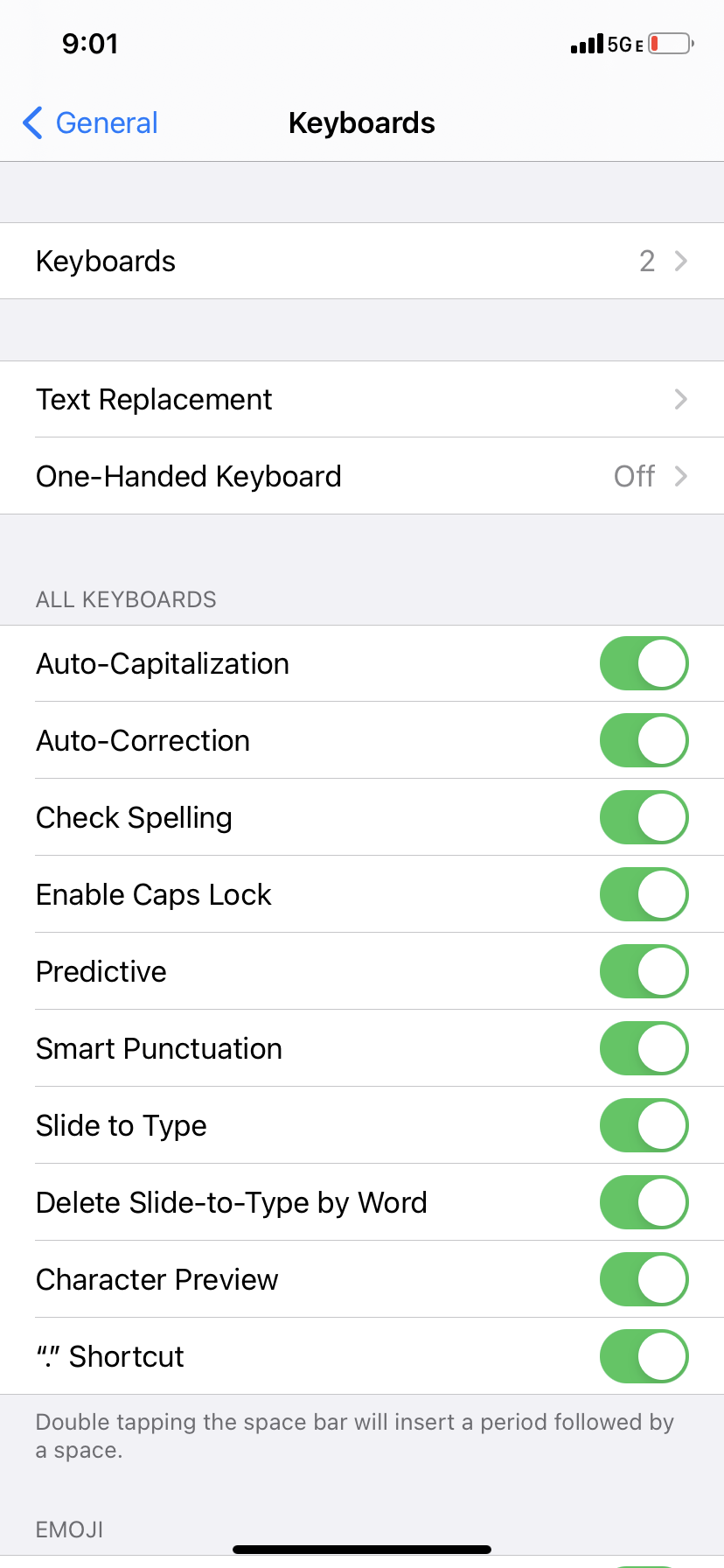Screen dimensions: 724x1568
Task: Turn off Auto-Capitalization
Action: tap(644, 663)
